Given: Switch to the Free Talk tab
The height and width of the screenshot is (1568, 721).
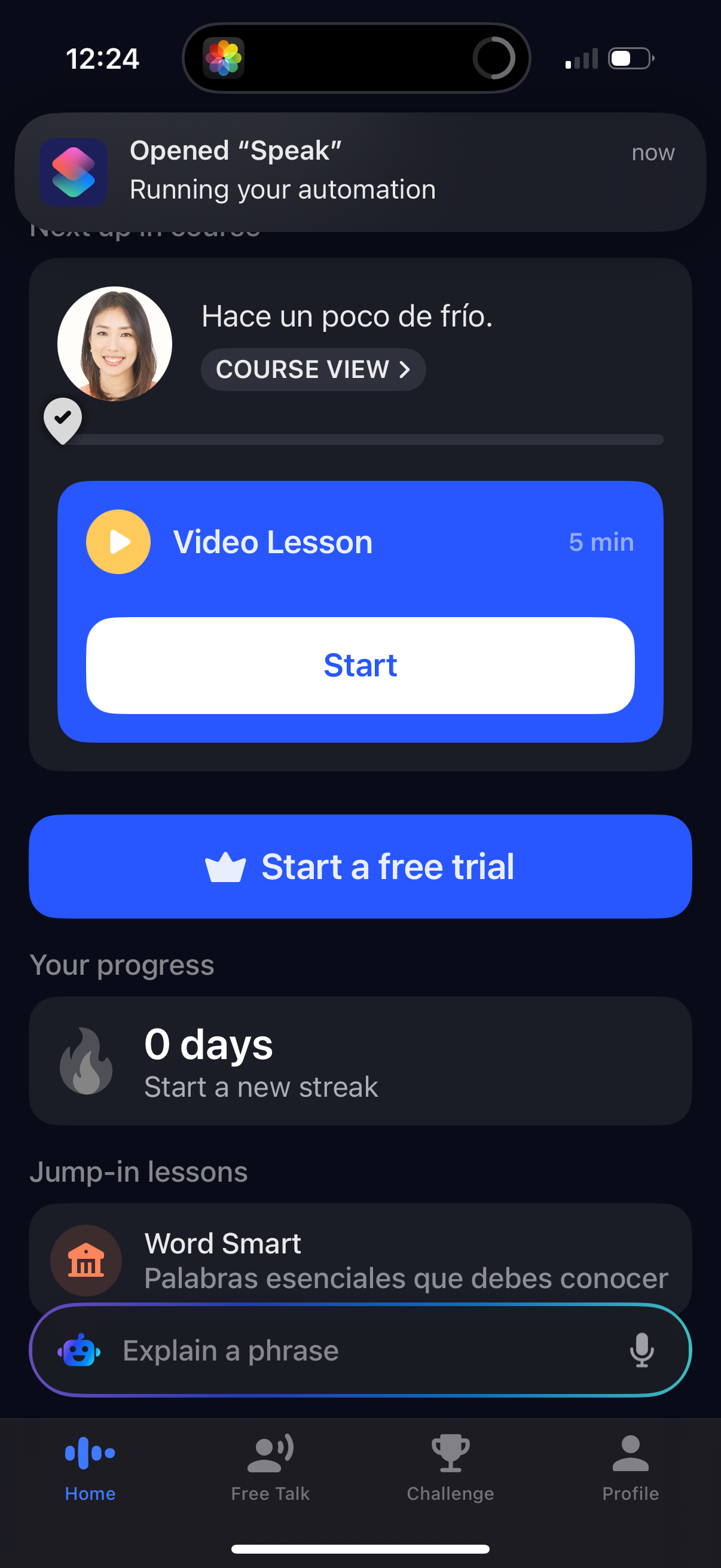Looking at the screenshot, I should pos(270,1467).
